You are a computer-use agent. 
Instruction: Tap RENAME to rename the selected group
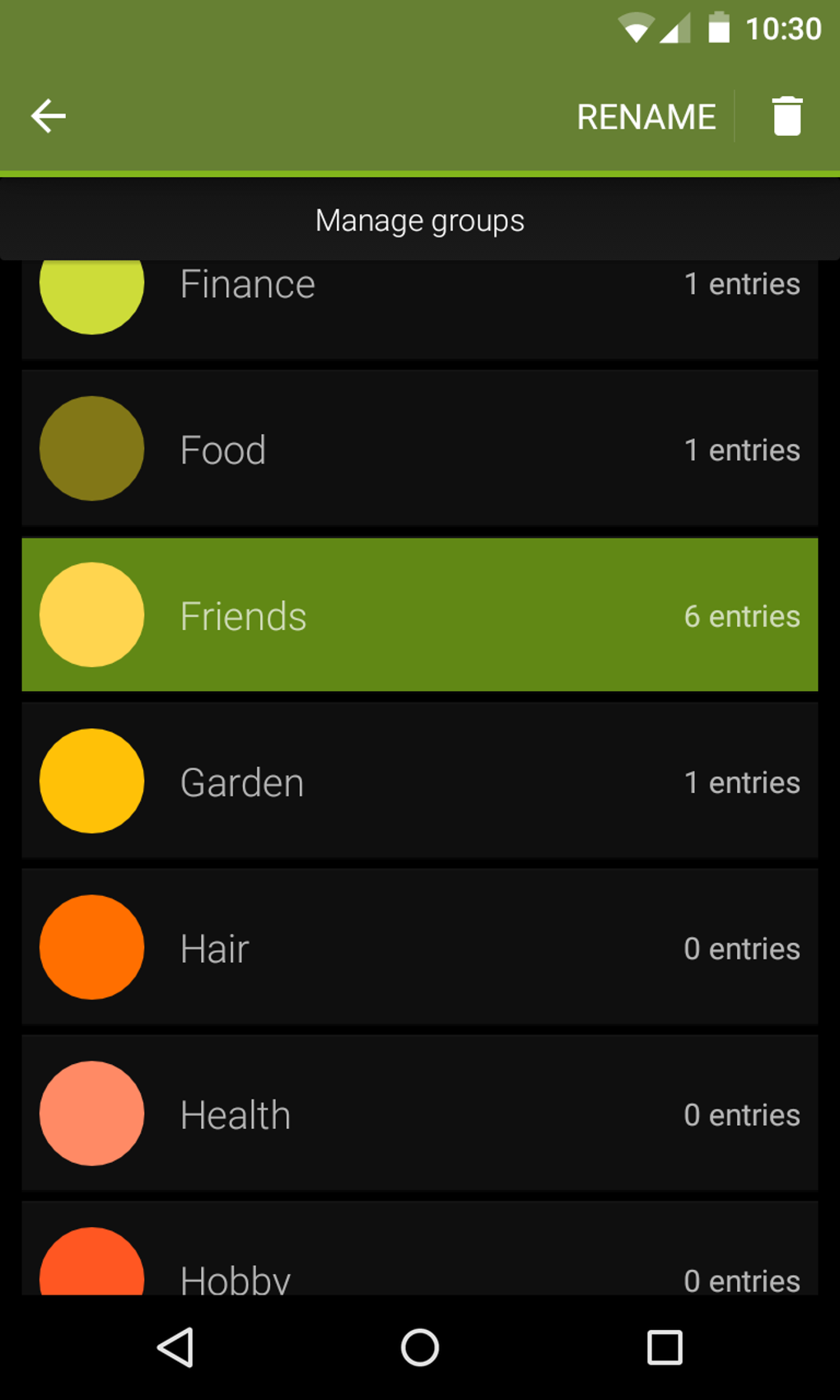coord(646,117)
